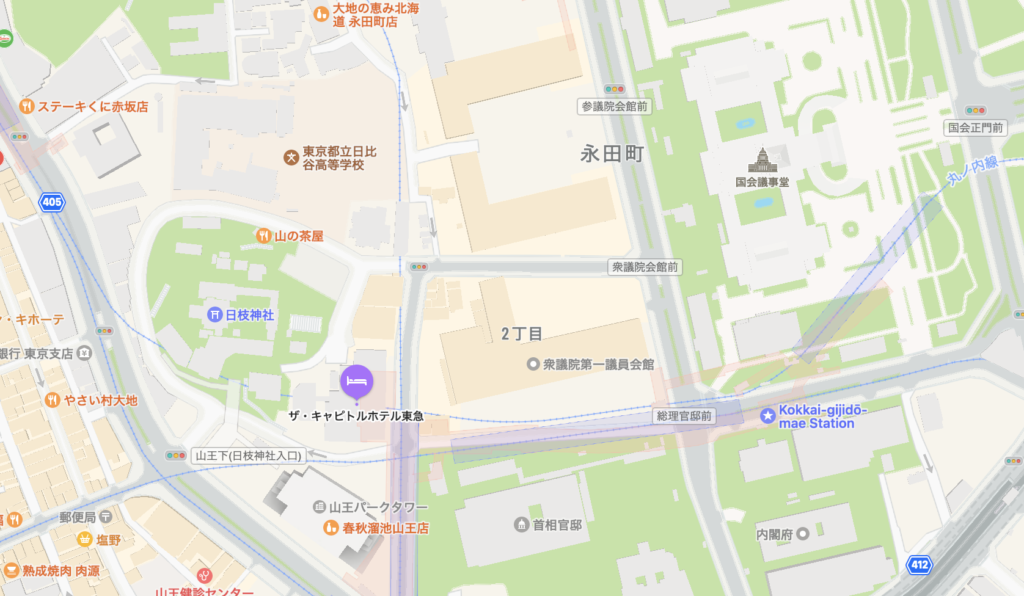Select 山の茶屋 restaurant marker
Viewport: 1024px width, 596px height.
point(264,236)
